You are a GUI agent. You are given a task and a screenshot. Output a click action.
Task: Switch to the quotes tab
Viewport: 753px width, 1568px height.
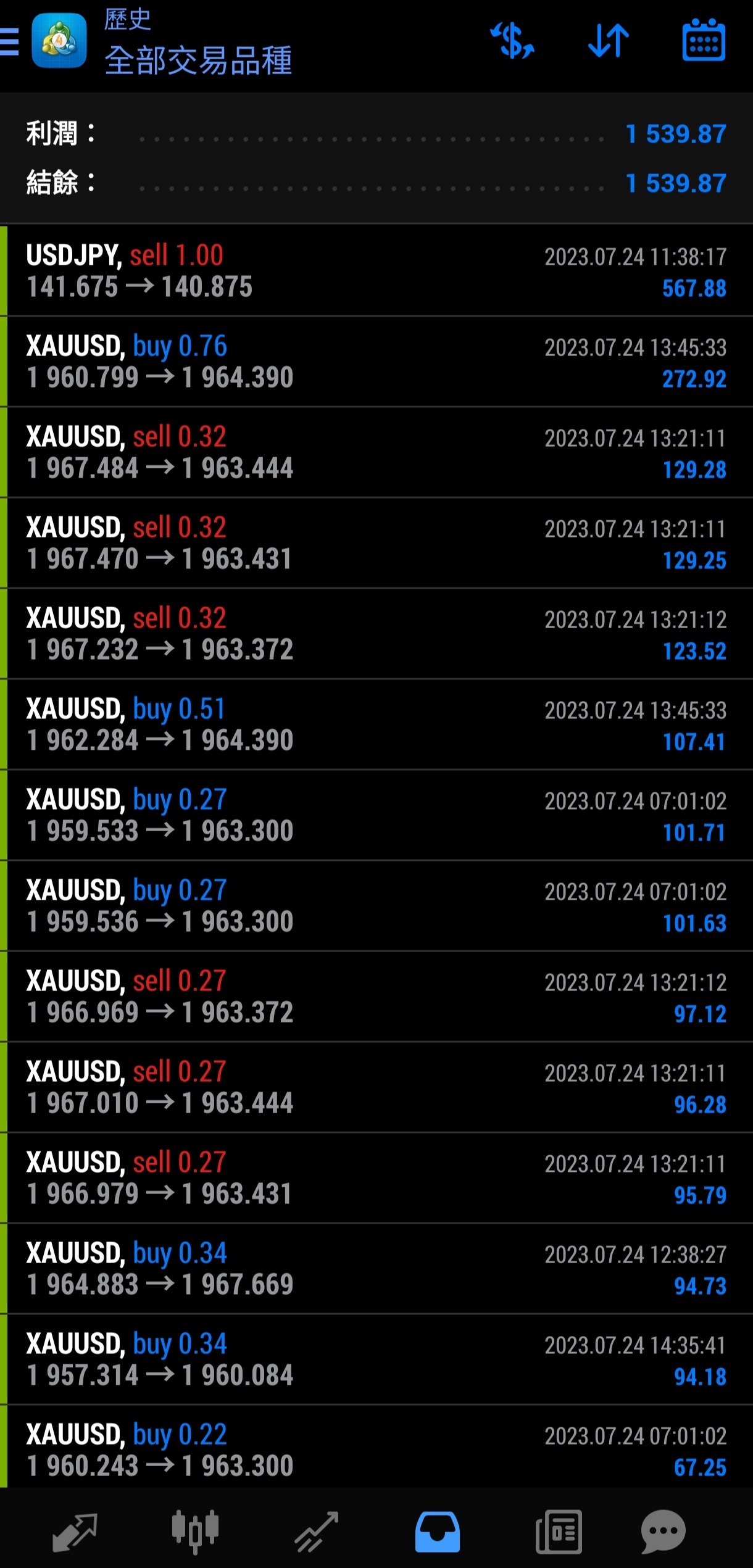[x=75, y=1532]
